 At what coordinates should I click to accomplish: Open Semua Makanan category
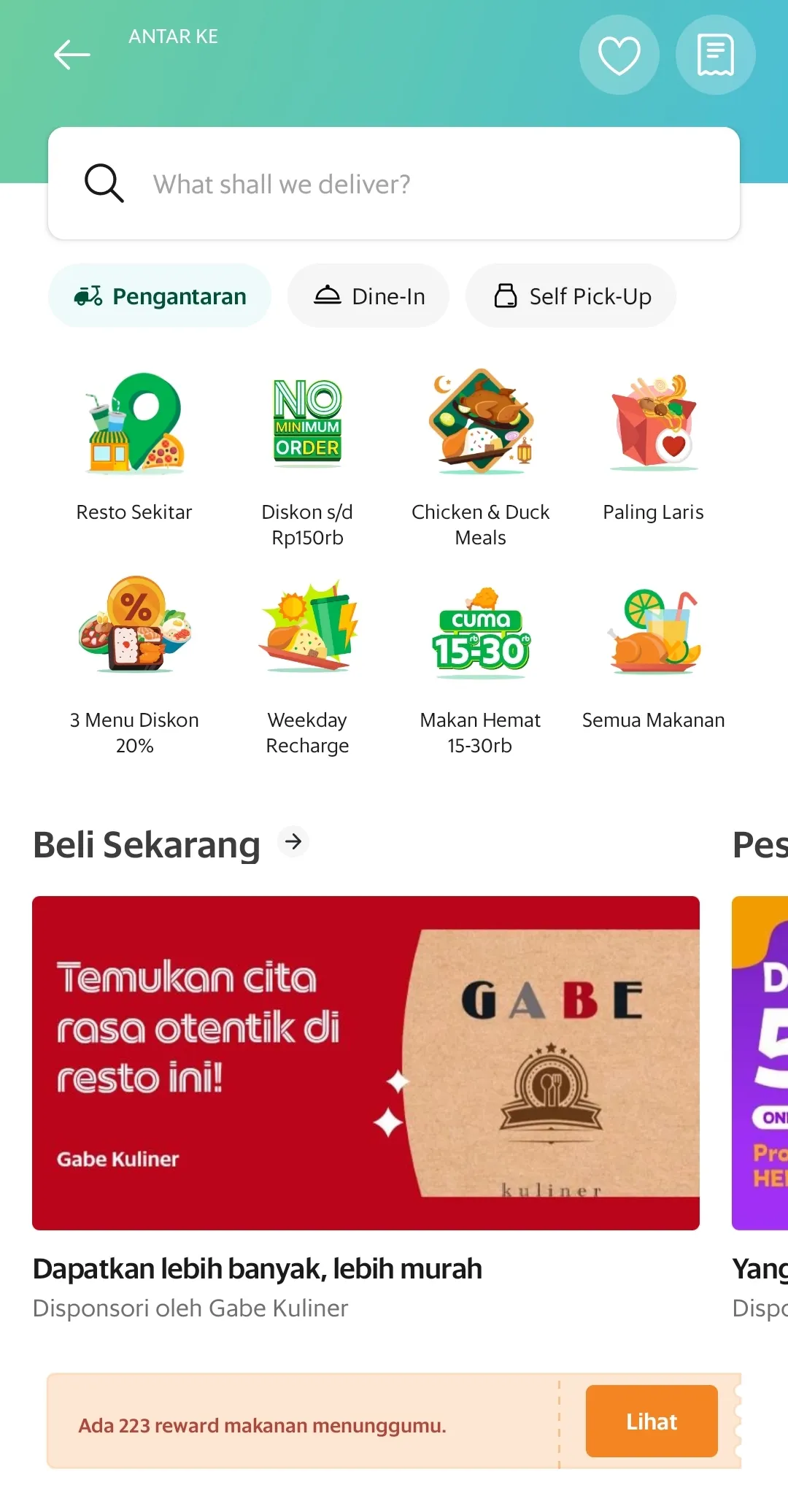tap(653, 653)
